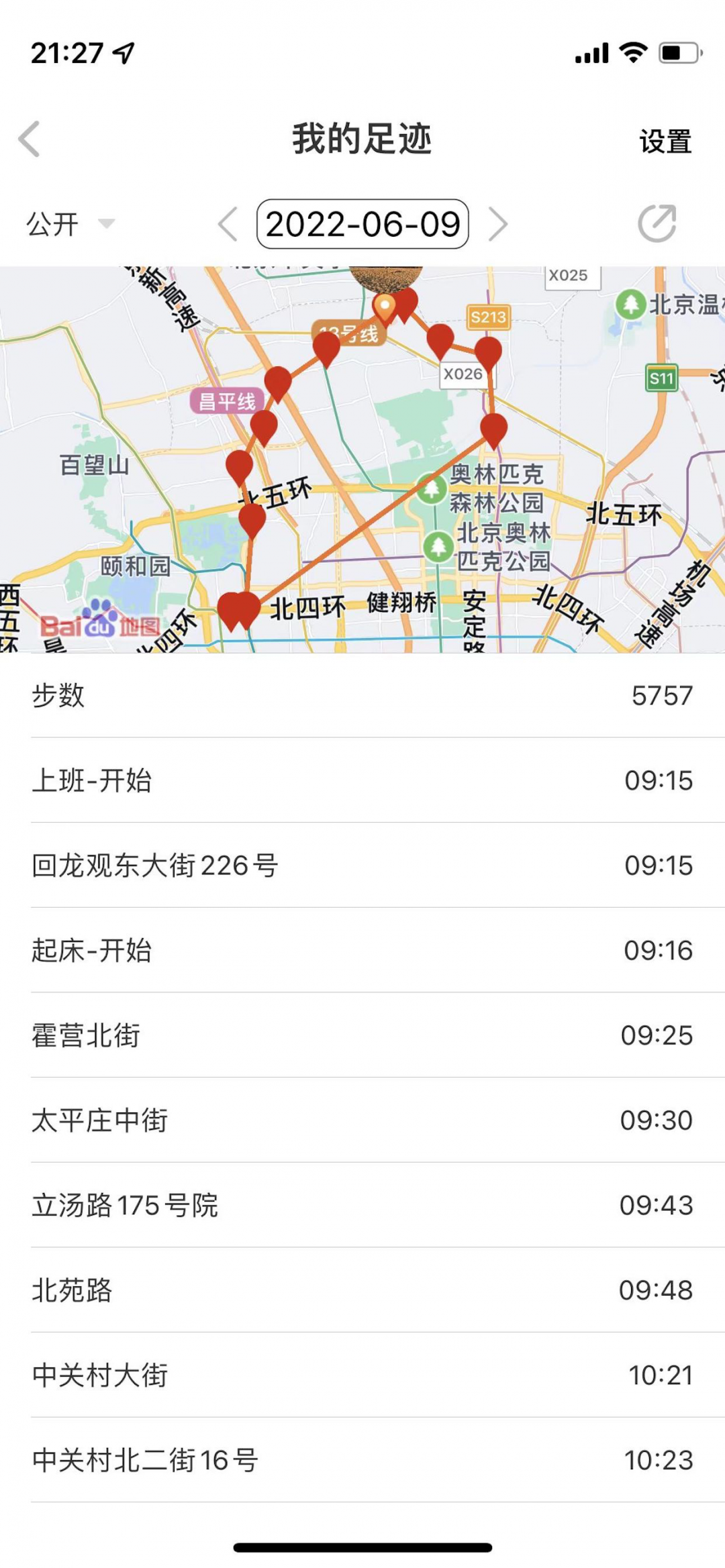Screen dimensions: 725x1568
Task: Open the 上班-开始 entry
Action: pyautogui.click(x=362, y=780)
